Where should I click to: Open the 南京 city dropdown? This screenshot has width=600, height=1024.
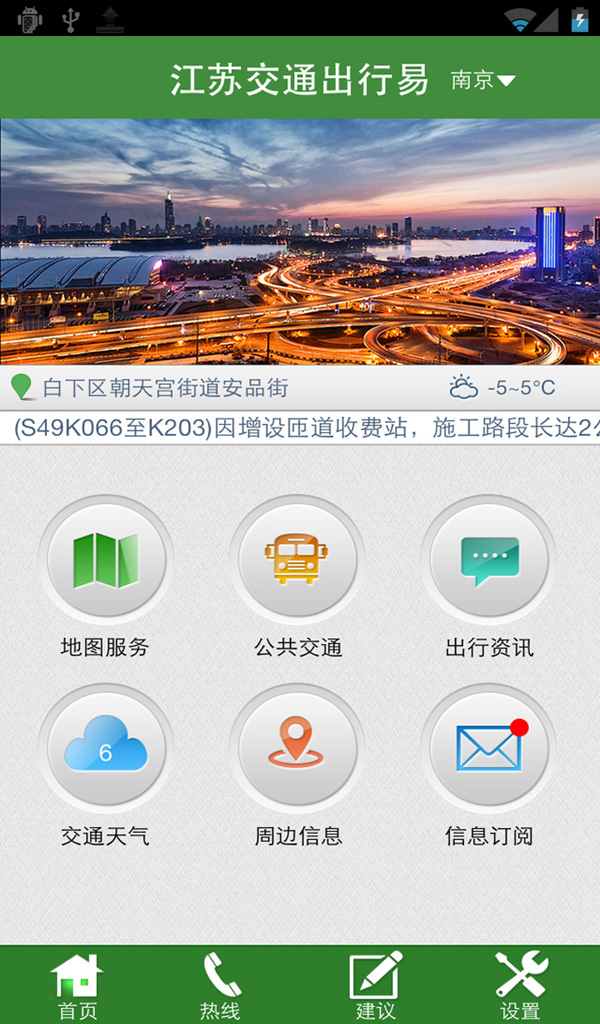pyautogui.click(x=483, y=80)
